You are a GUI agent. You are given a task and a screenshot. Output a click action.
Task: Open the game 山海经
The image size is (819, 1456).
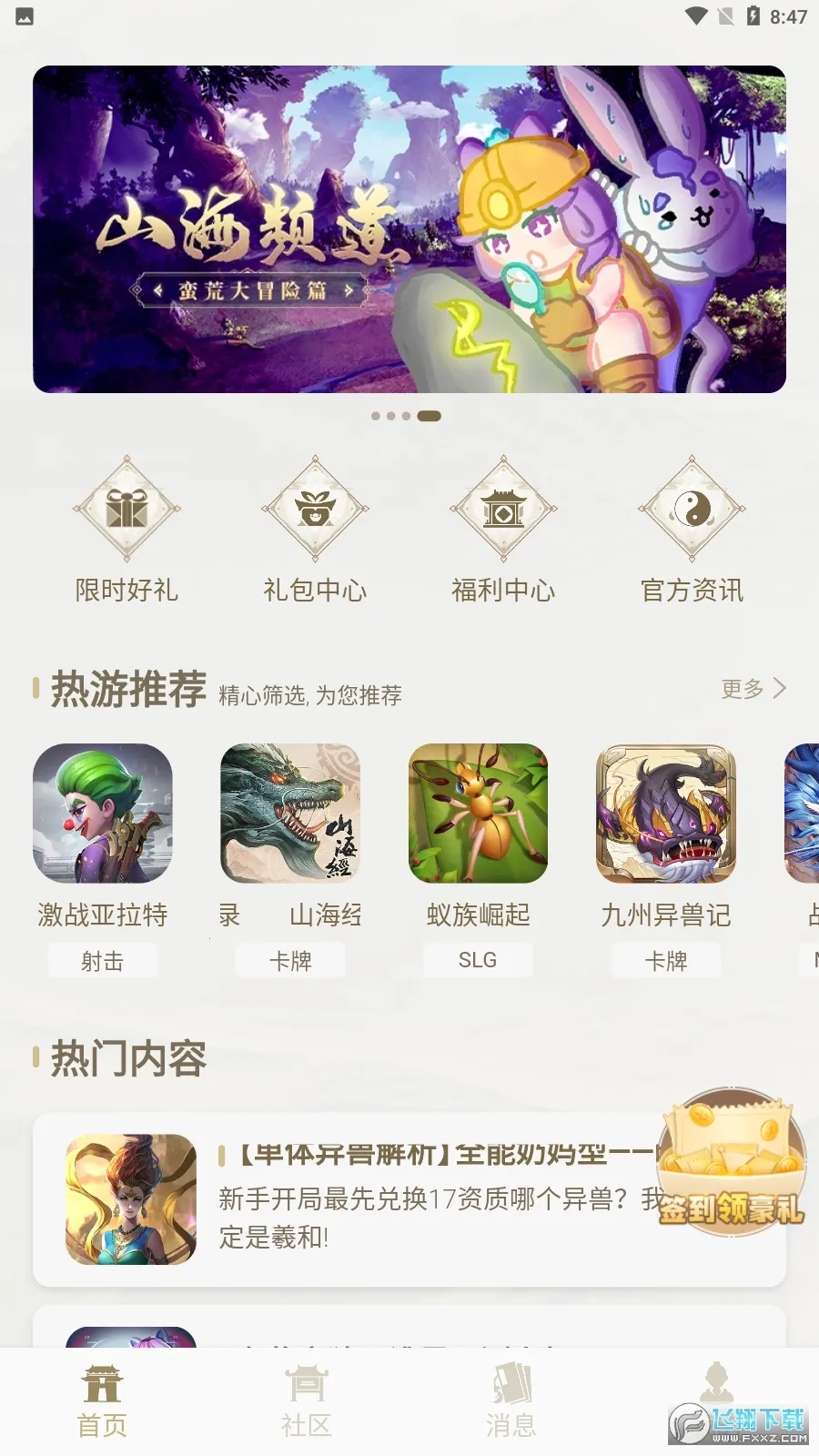tap(290, 814)
